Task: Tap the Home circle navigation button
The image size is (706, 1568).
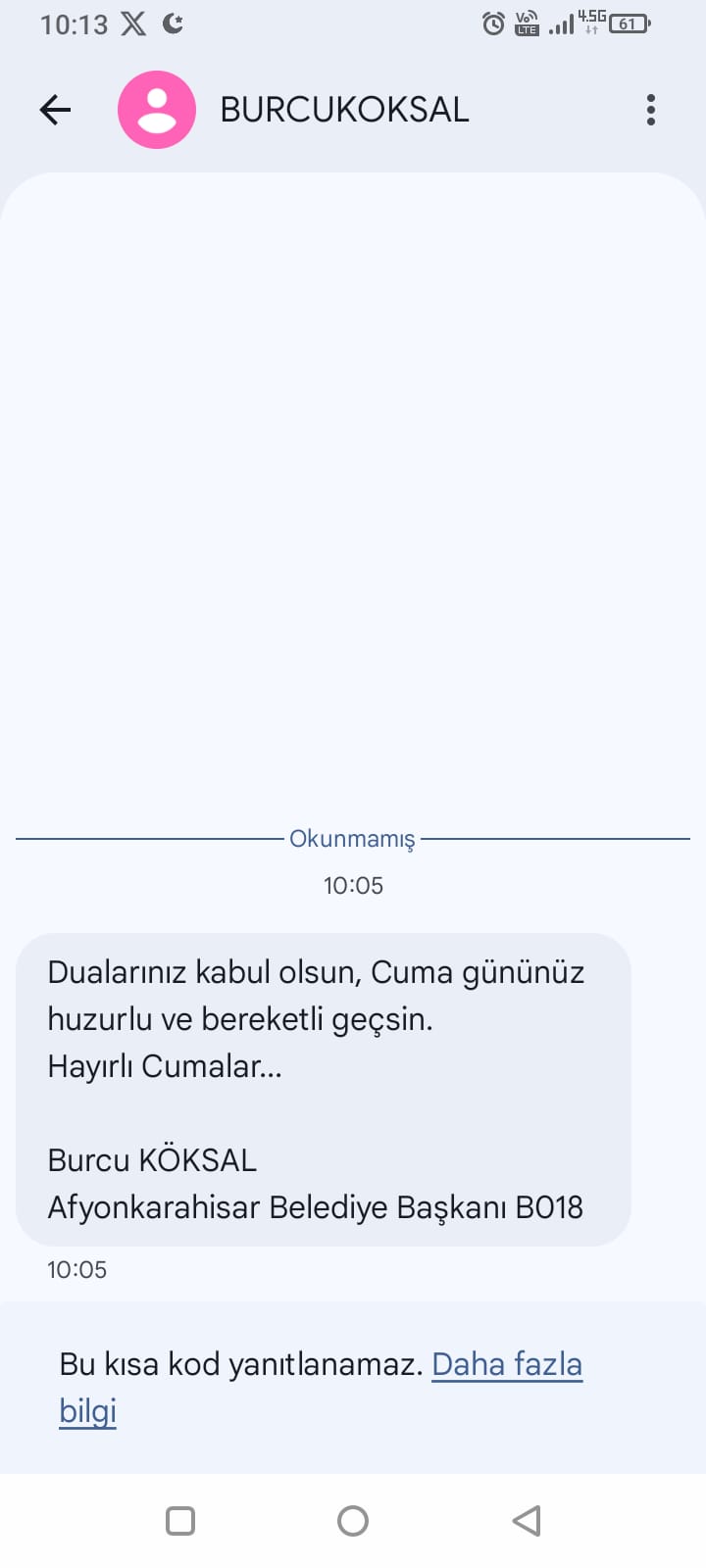Action: (353, 1521)
